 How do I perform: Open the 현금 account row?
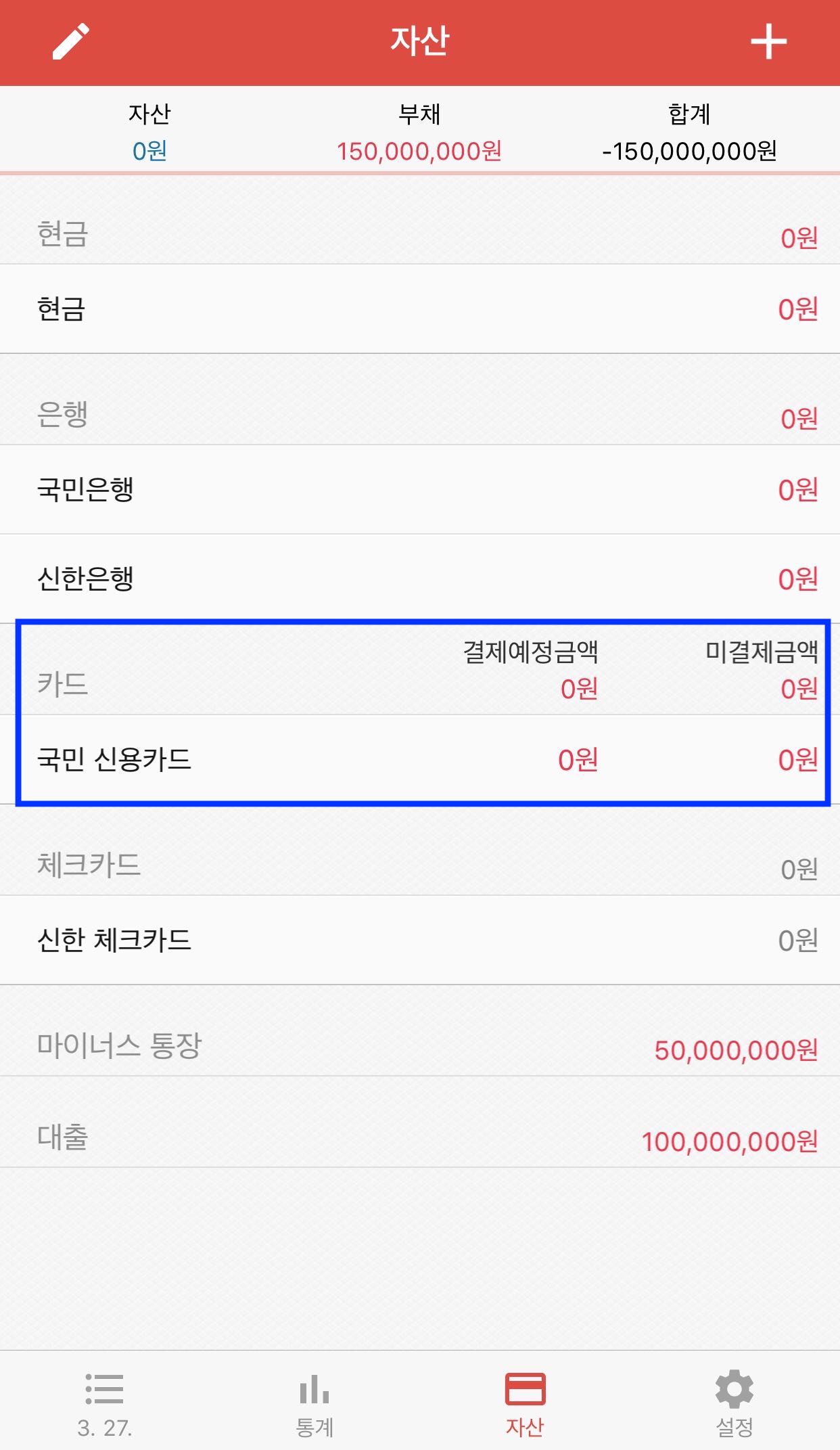419,309
